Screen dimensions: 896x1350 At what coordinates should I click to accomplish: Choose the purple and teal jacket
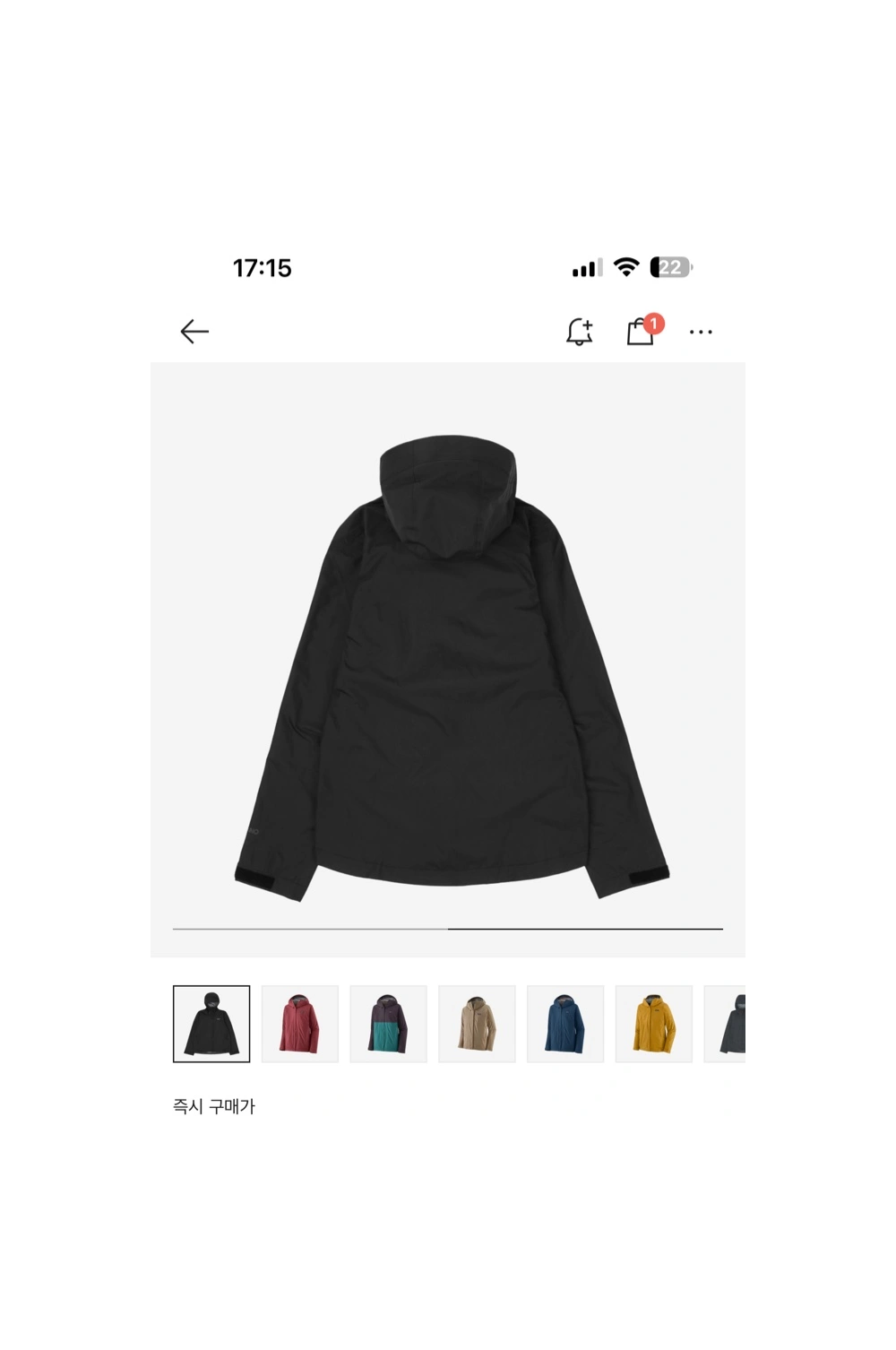tap(388, 1024)
